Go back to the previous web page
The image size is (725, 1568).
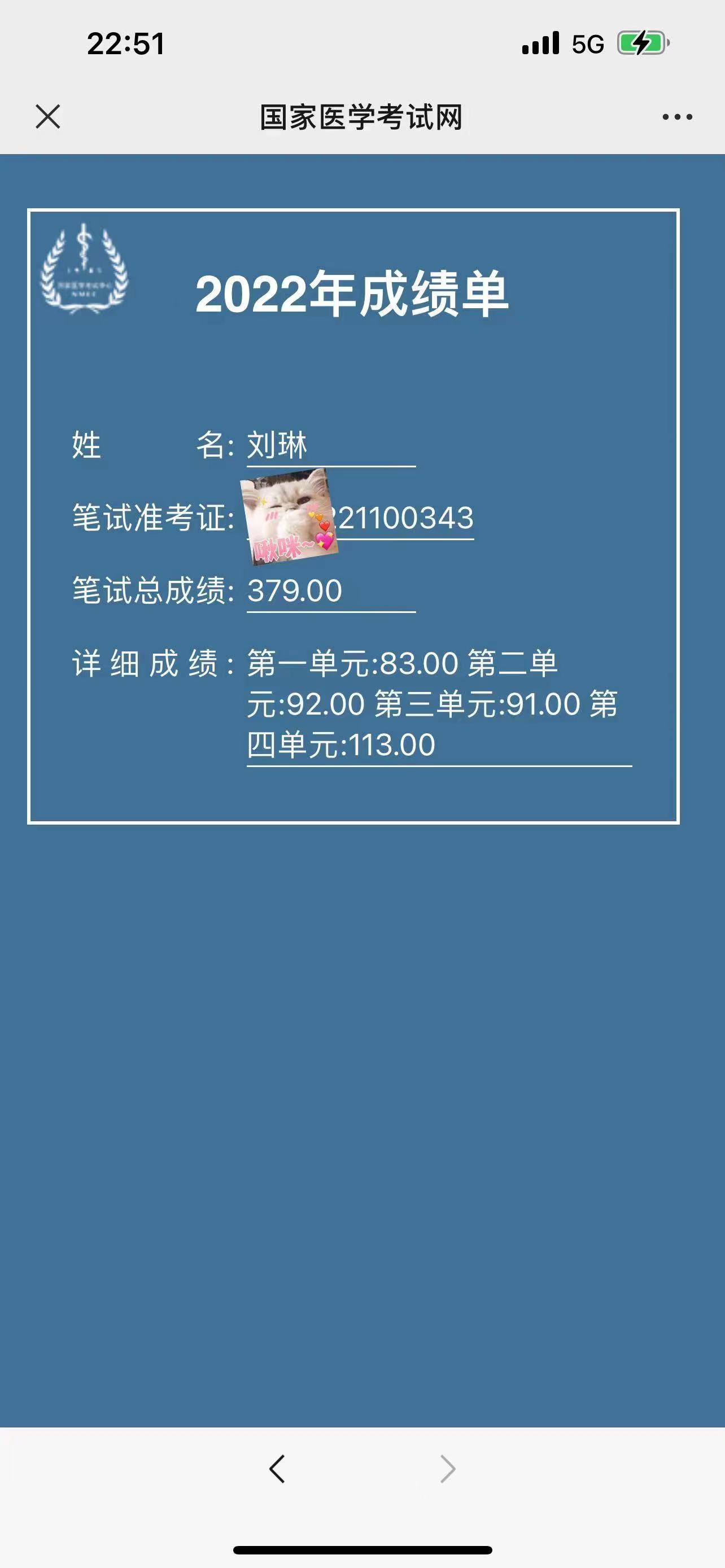click(277, 1469)
